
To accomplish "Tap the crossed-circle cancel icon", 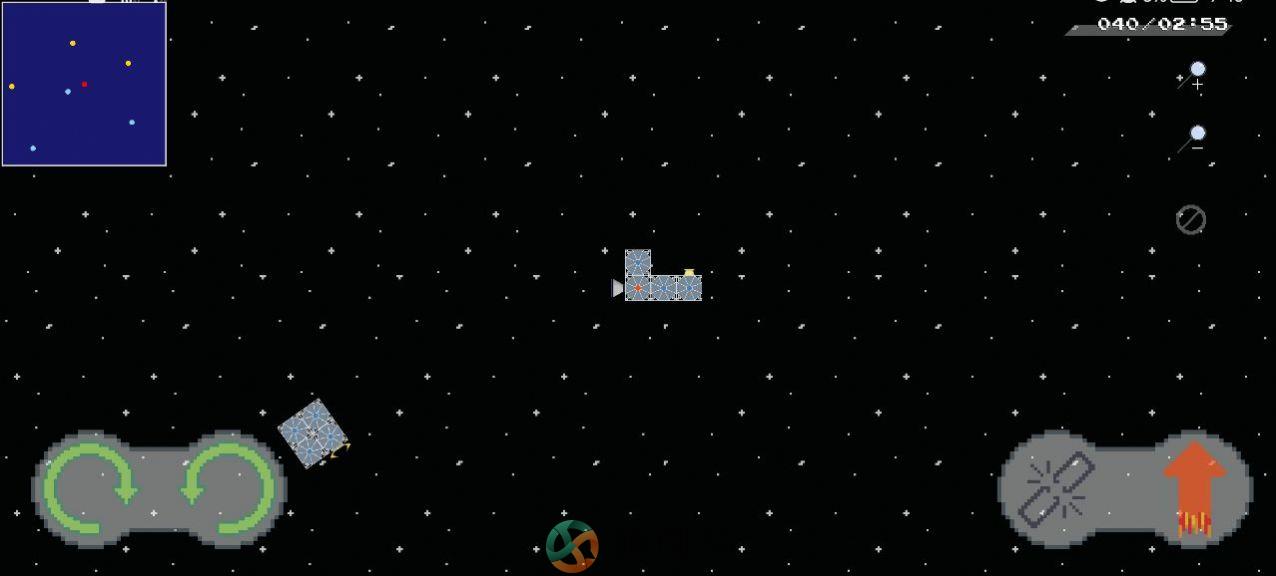I will 1190,220.
